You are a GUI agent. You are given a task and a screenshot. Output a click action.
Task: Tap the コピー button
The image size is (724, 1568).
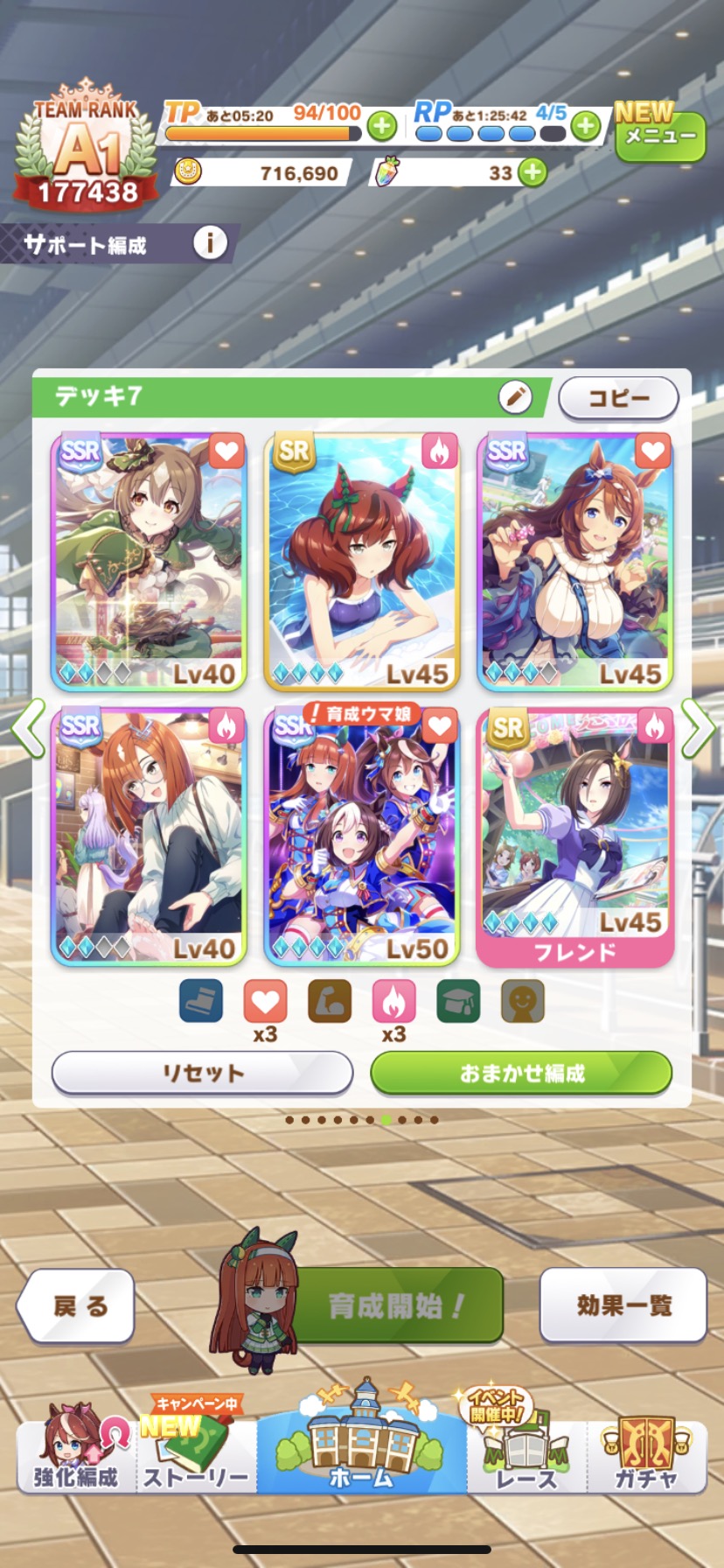click(x=618, y=398)
